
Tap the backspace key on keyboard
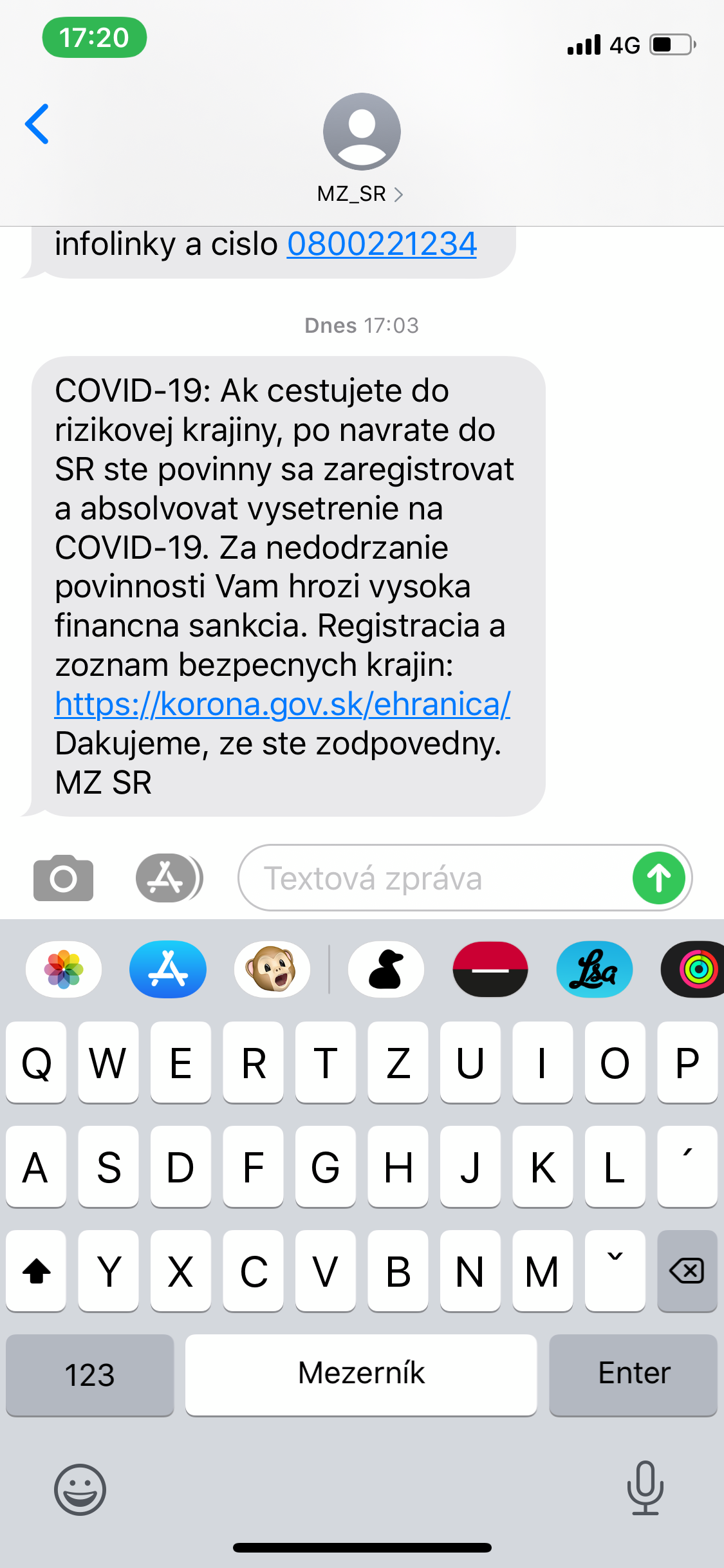(x=687, y=1271)
